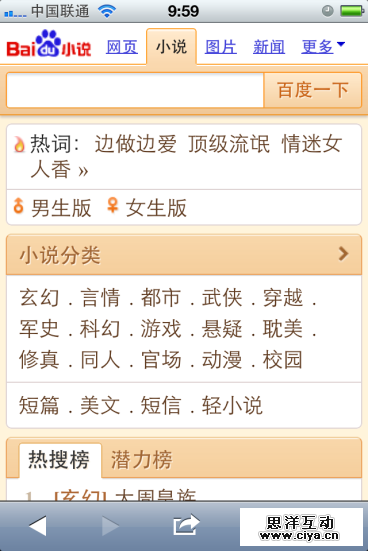
Task: Open the 轻小说 category
Action: pos(232,406)
